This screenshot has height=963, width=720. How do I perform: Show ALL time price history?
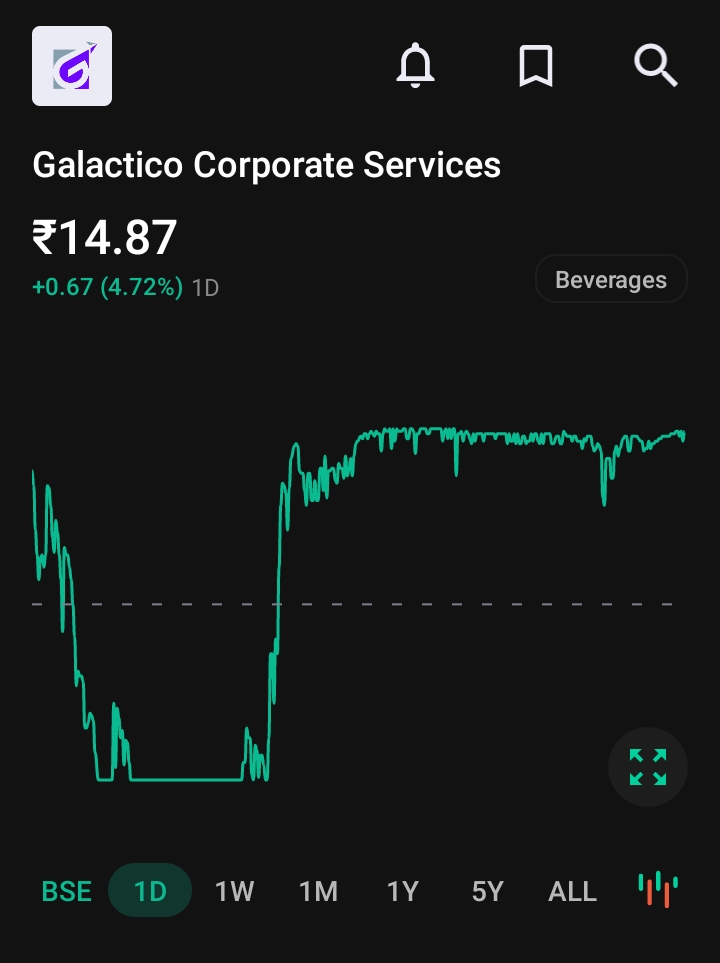coord(573,891)
